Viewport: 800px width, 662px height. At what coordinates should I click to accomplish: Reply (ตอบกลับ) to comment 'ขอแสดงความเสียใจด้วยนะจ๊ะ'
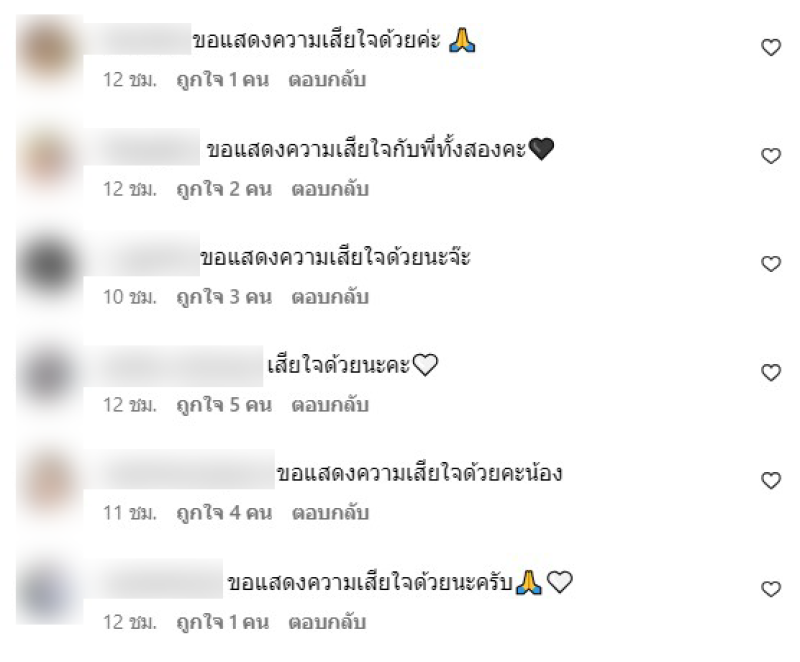(x=330, y=297)
